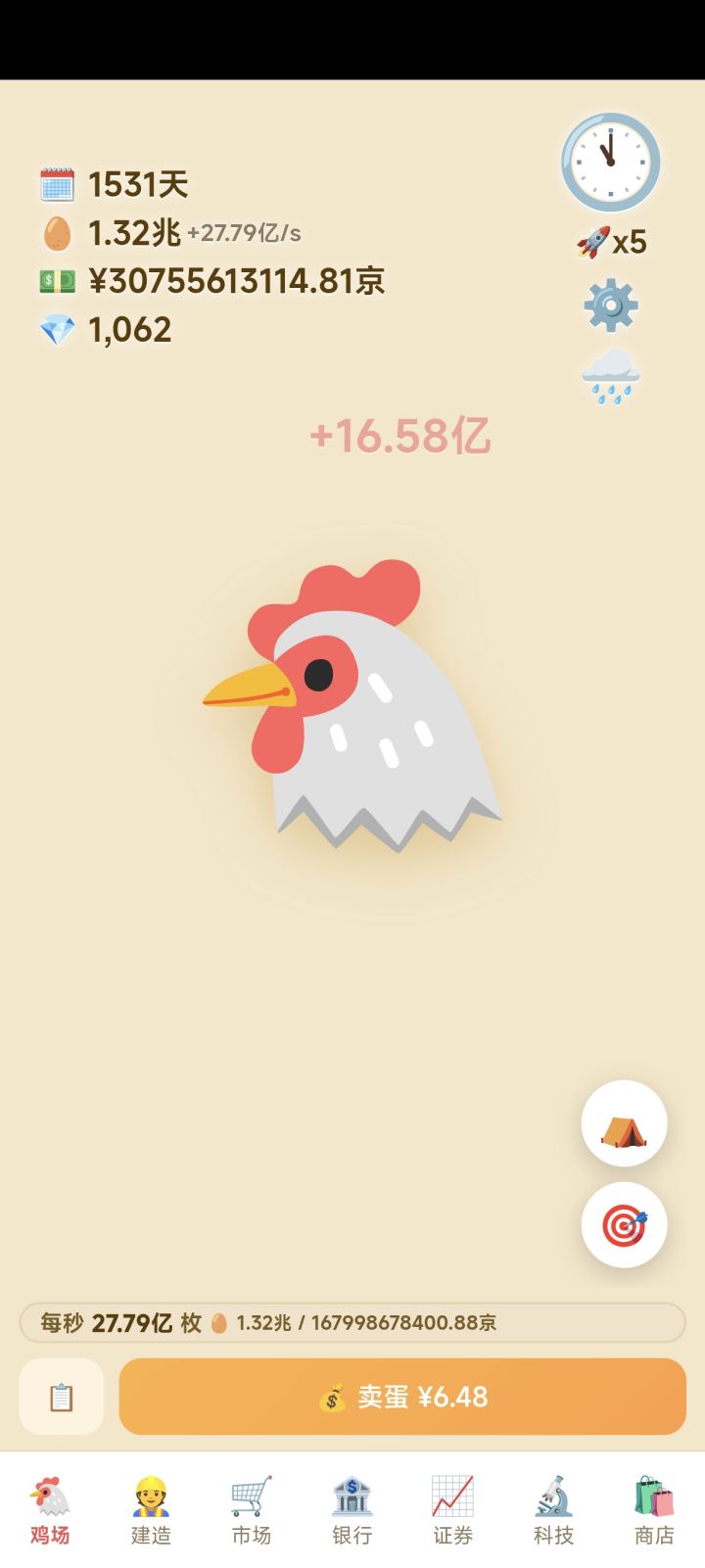
Task: Select the 鸡场 tab
Action: pyautogui.click(x=50, y=1510)
